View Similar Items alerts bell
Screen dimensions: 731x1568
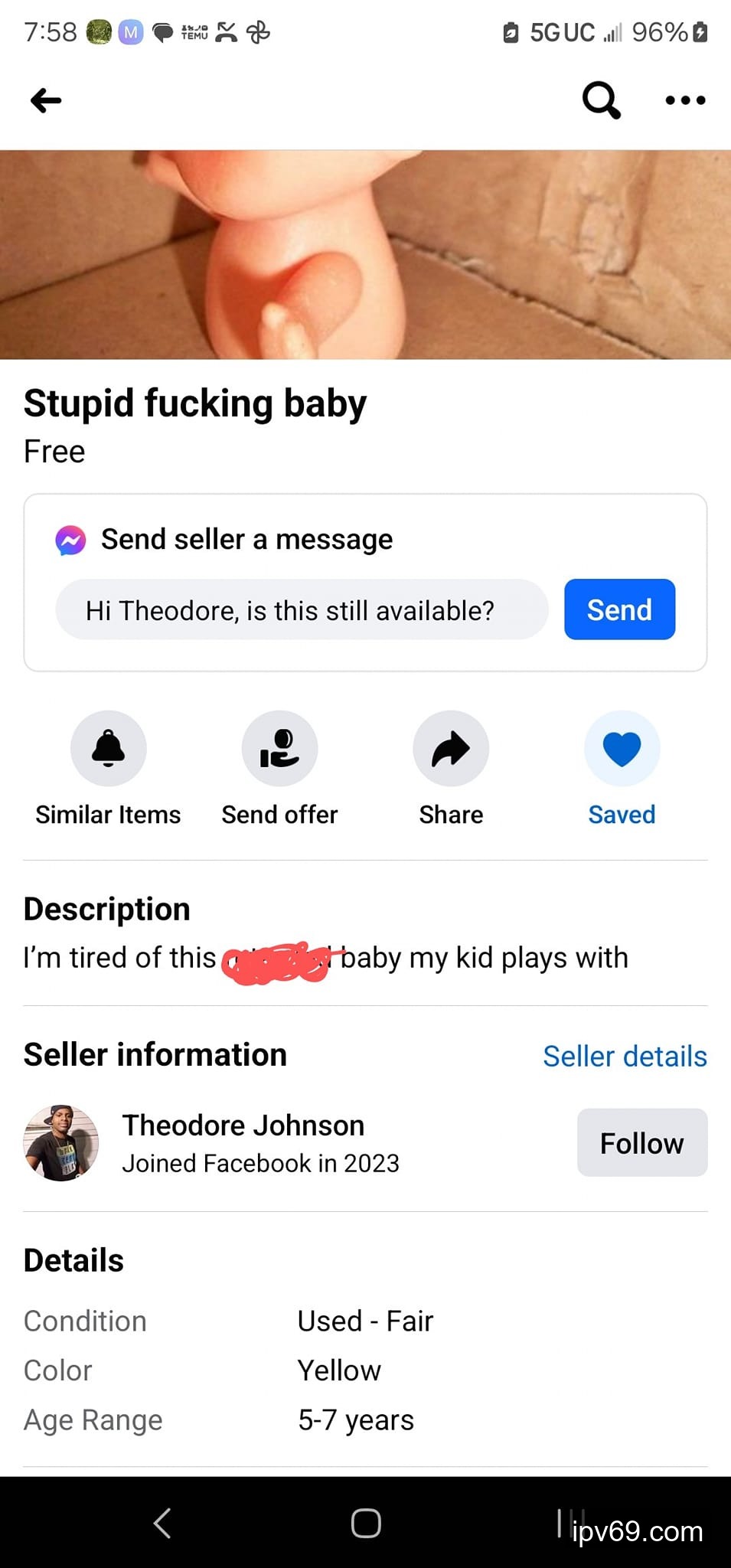click(x=108, y=748)
